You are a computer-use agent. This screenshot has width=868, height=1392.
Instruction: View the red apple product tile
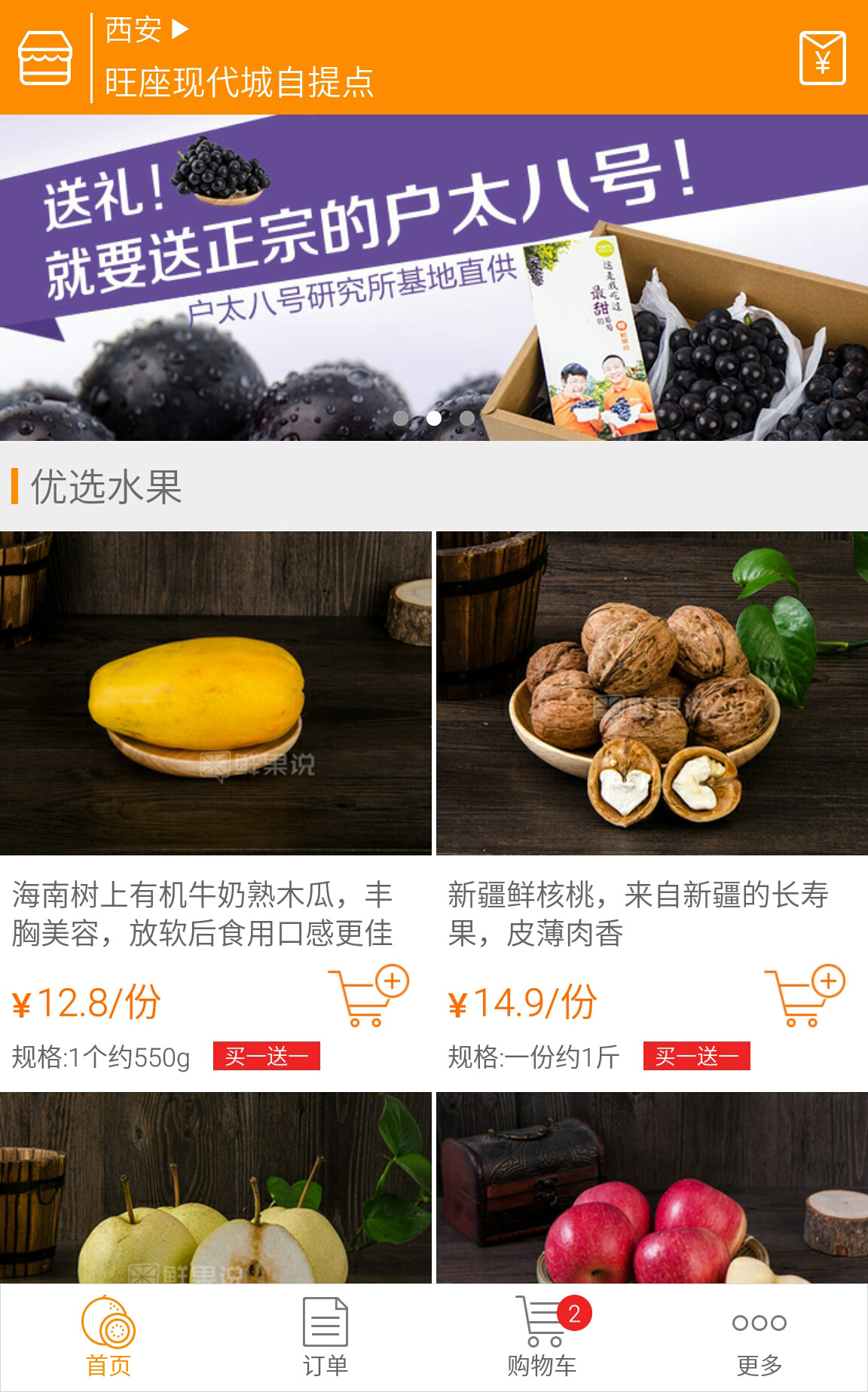[652, 1188]
